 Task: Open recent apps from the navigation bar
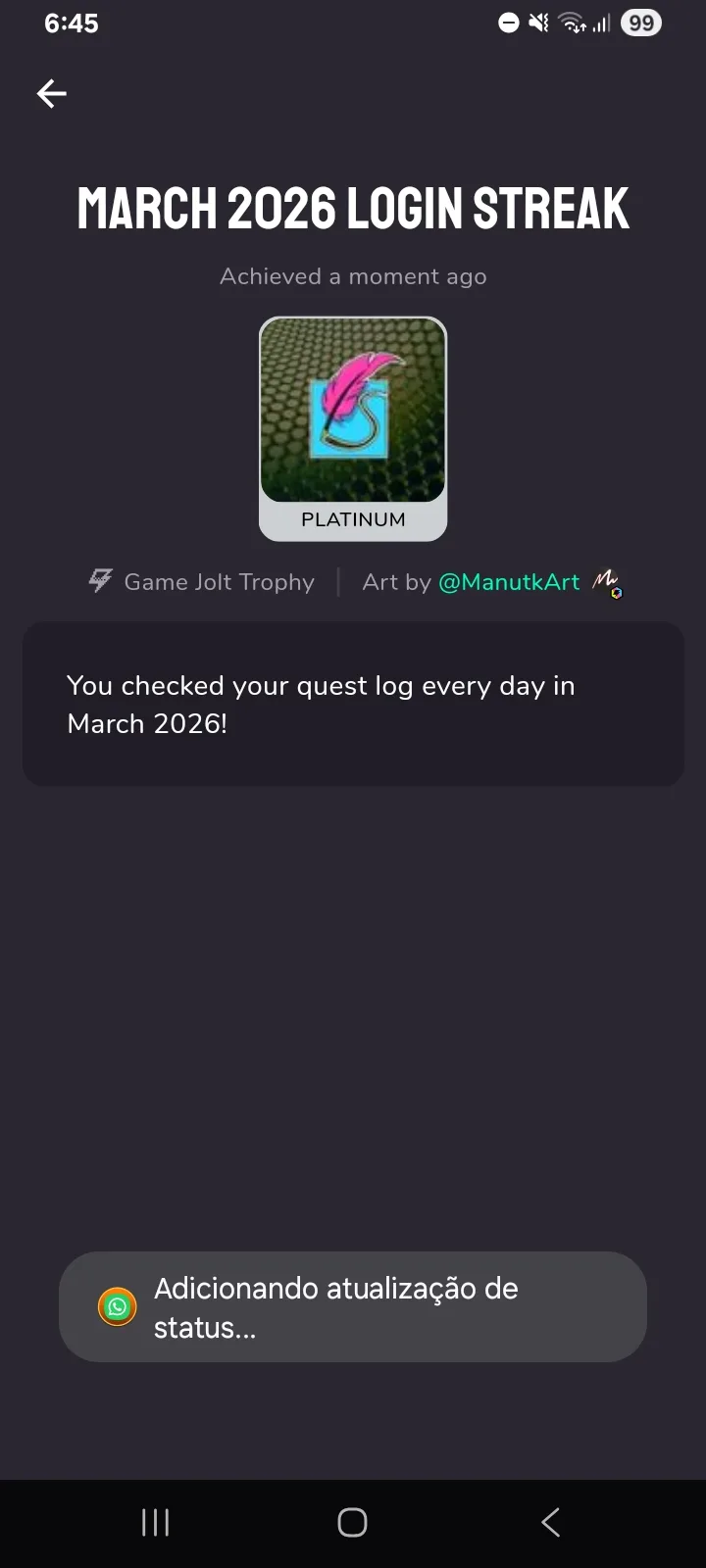(x=156, y=1522)
